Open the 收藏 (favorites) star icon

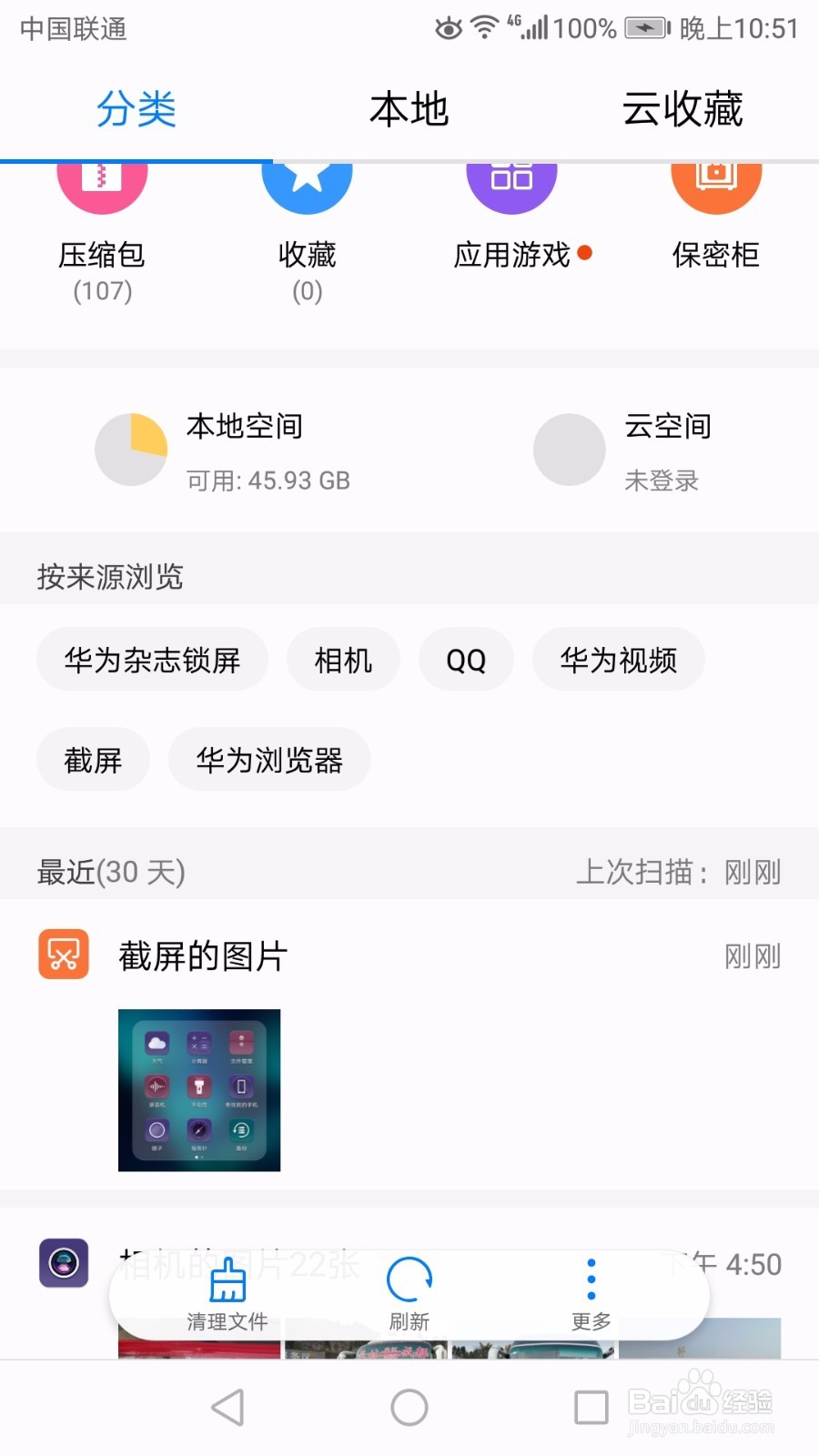307,187
